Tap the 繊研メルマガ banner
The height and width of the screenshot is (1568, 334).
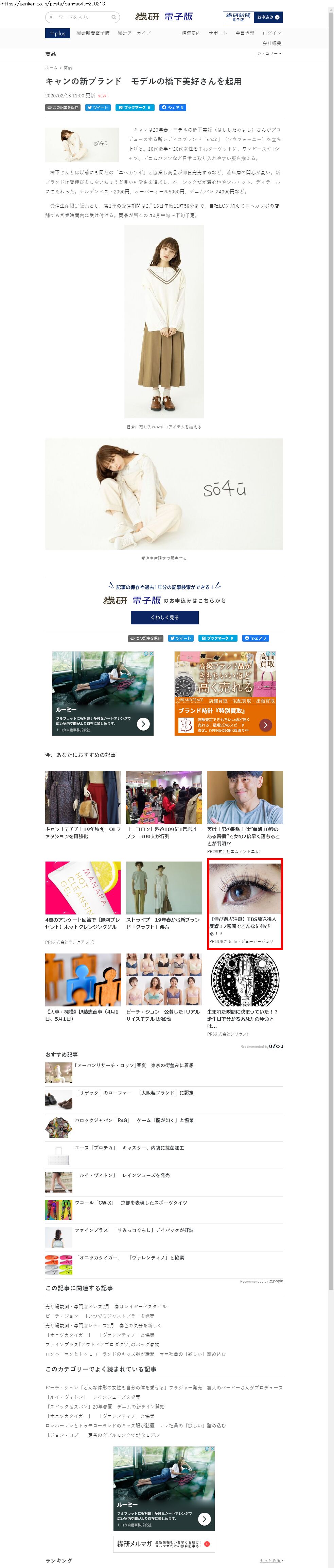tap(164, 1544)
